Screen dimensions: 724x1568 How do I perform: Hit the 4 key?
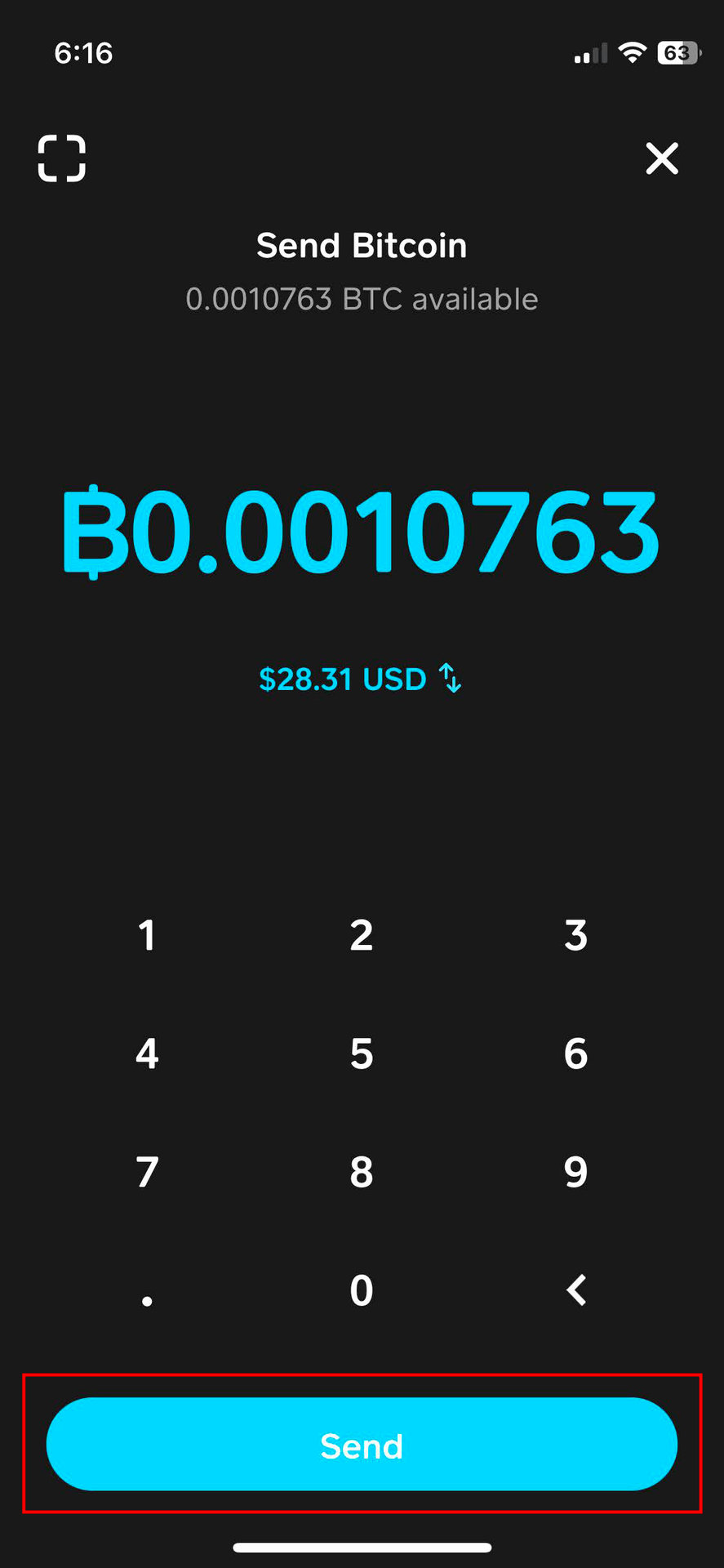pos(147,1053)
